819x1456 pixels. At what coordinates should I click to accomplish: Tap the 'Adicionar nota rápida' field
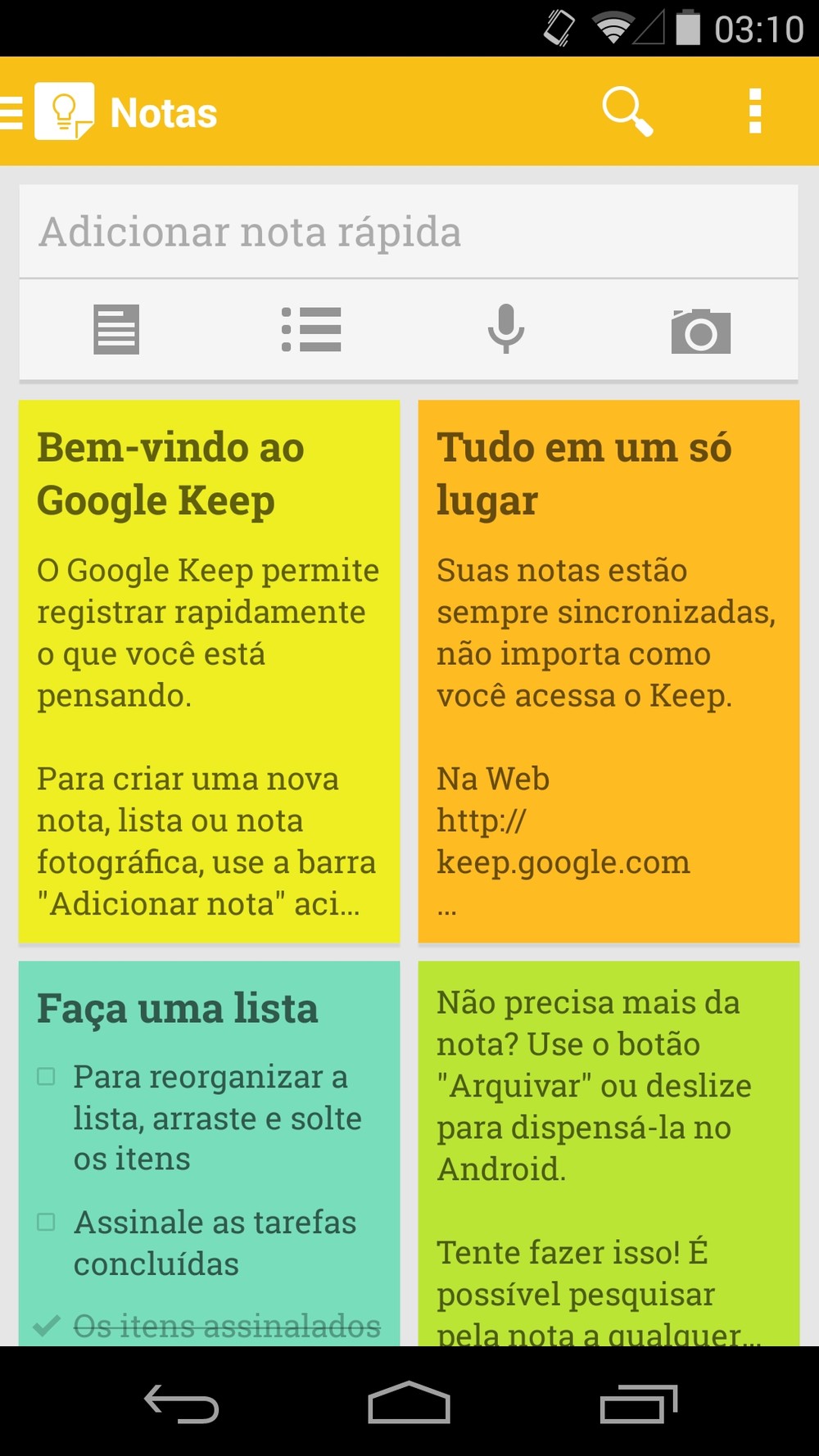pyautogui.click(x=408, y=232)
